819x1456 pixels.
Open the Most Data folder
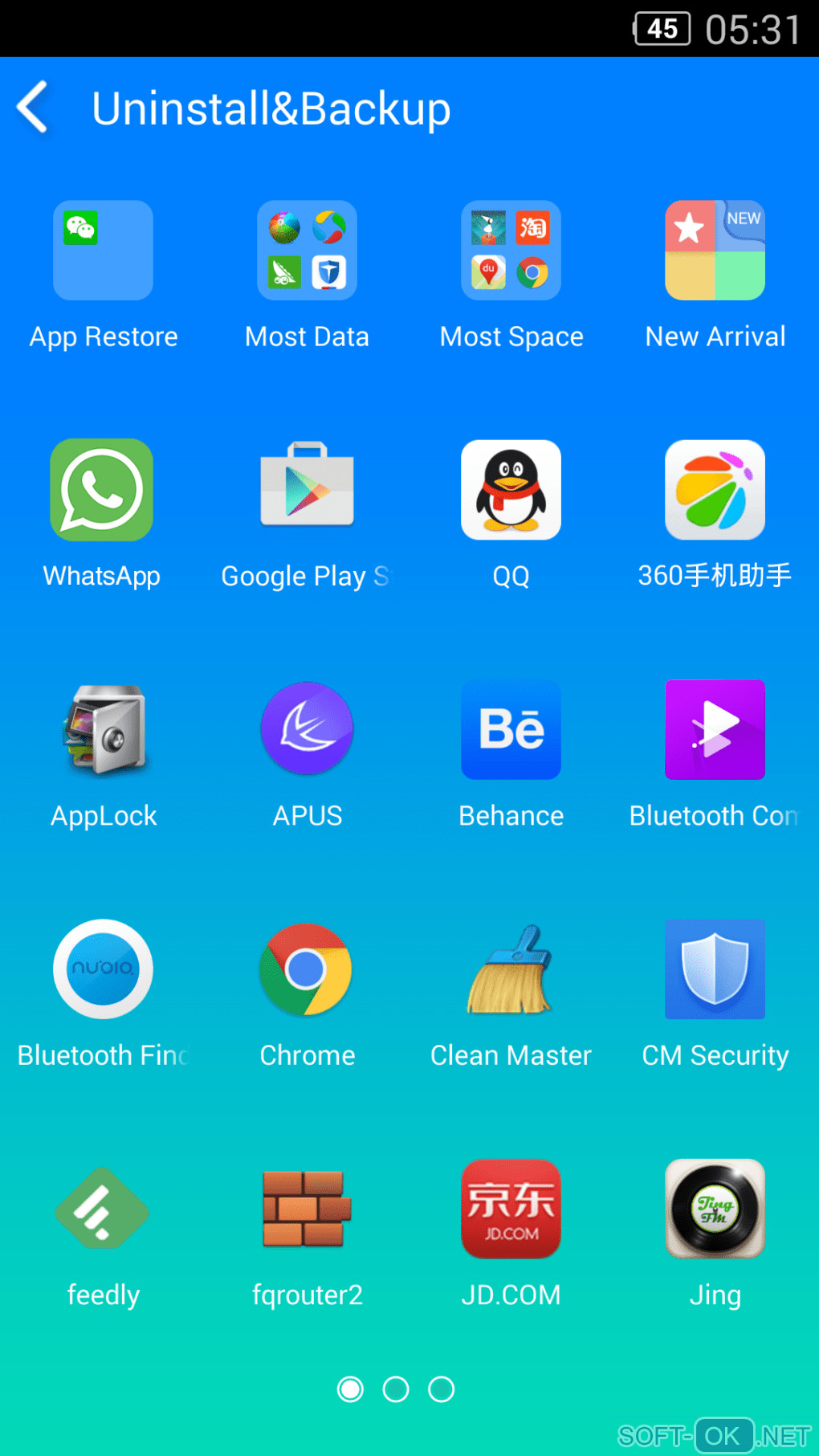click(307, 251)
